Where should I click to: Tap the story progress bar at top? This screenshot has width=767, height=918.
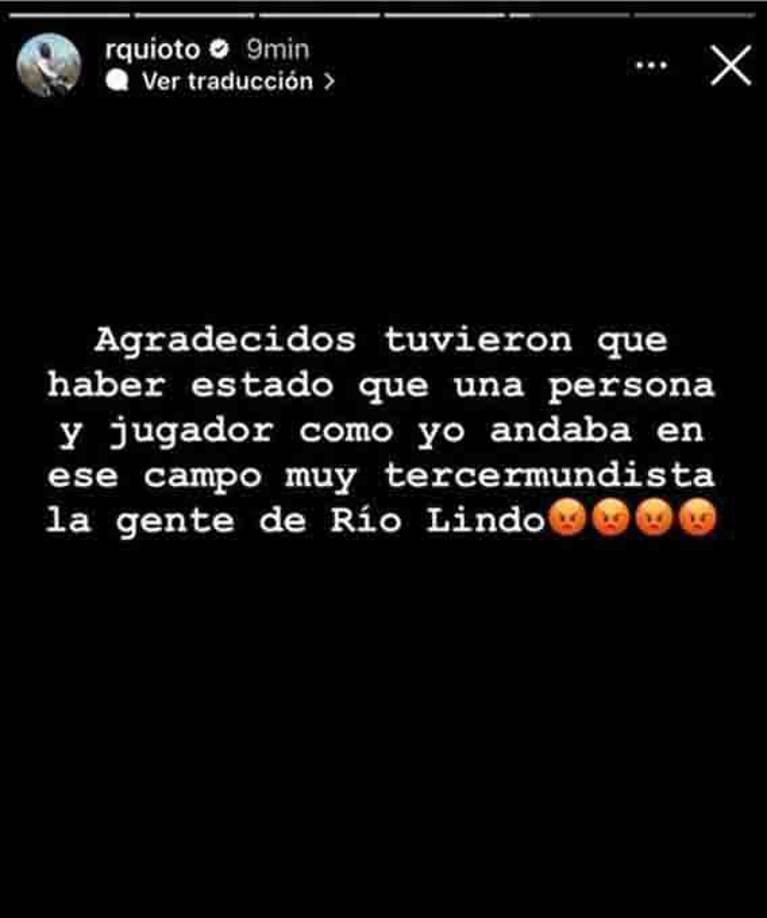tap(383, 12)
